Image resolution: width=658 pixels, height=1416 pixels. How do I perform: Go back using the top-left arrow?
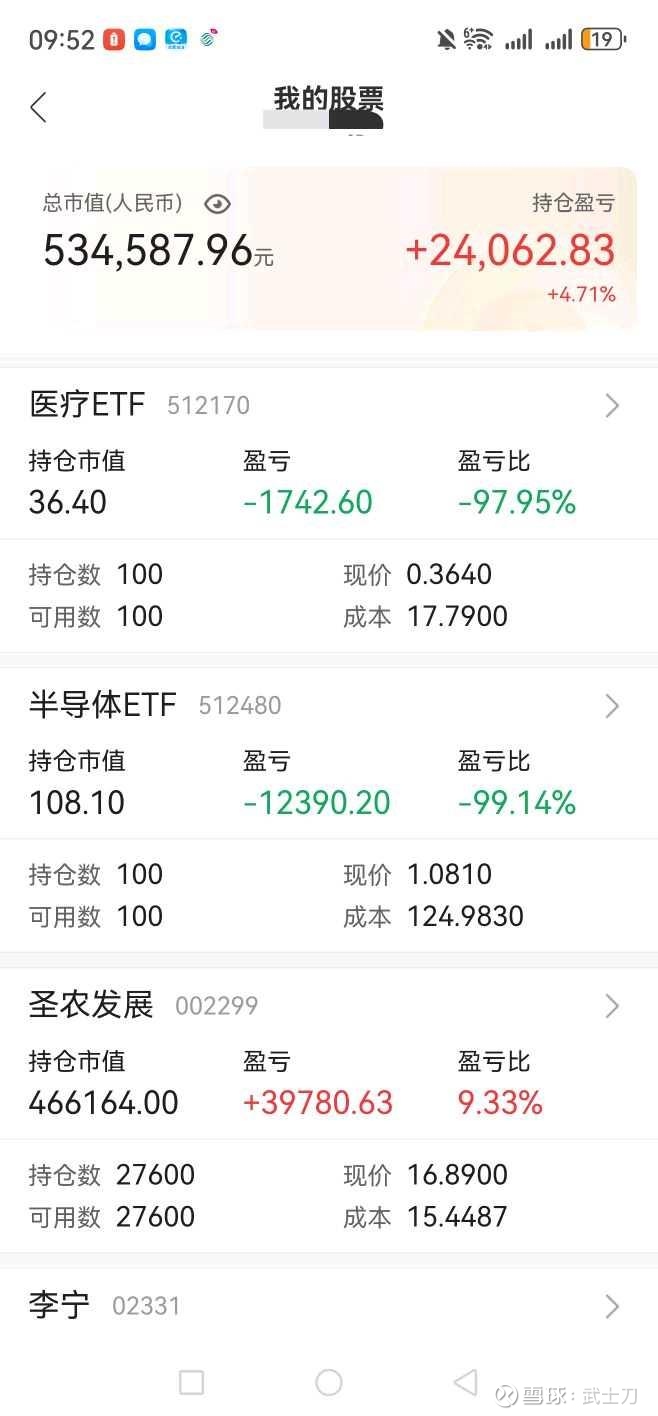(x=38, y=107)
